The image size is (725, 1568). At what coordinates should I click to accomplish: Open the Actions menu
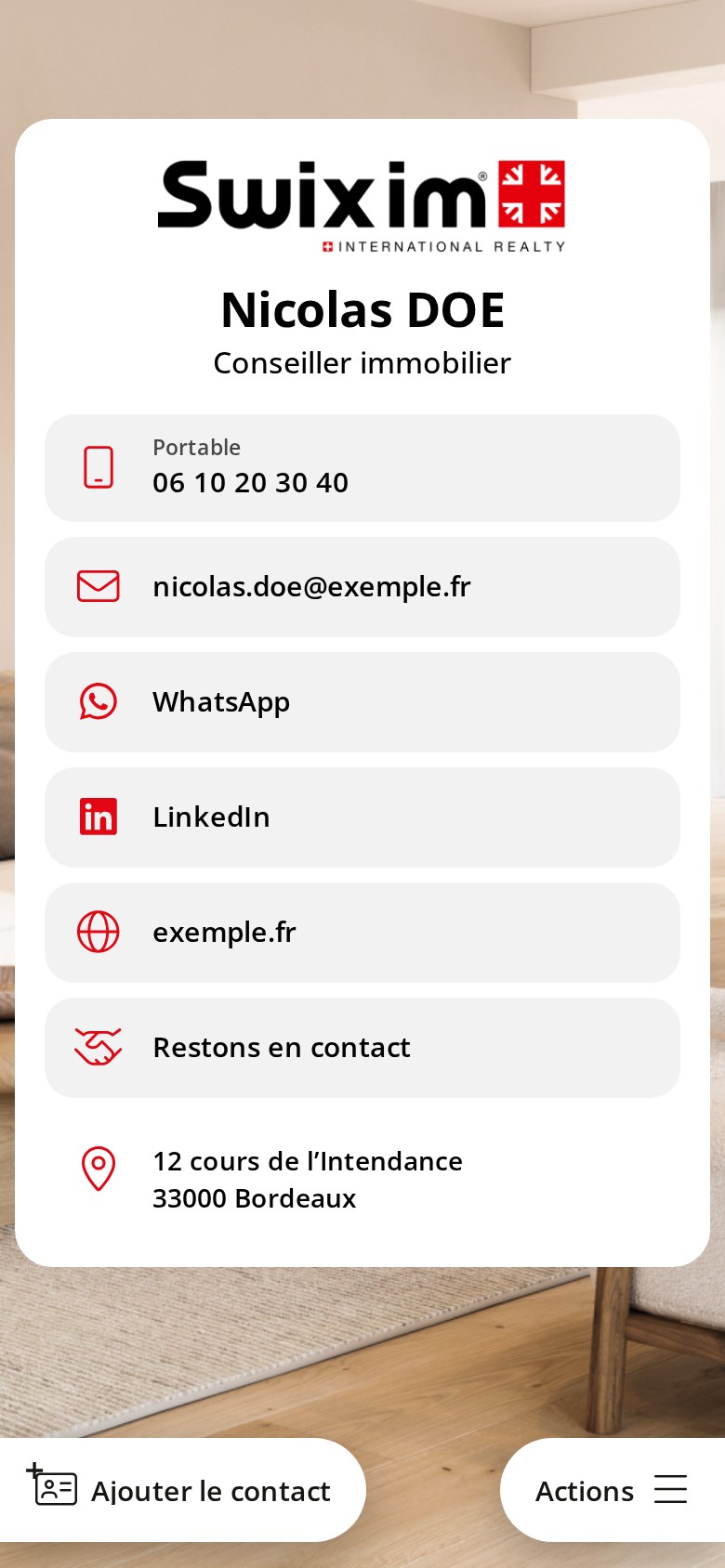tap(613, 1490)
